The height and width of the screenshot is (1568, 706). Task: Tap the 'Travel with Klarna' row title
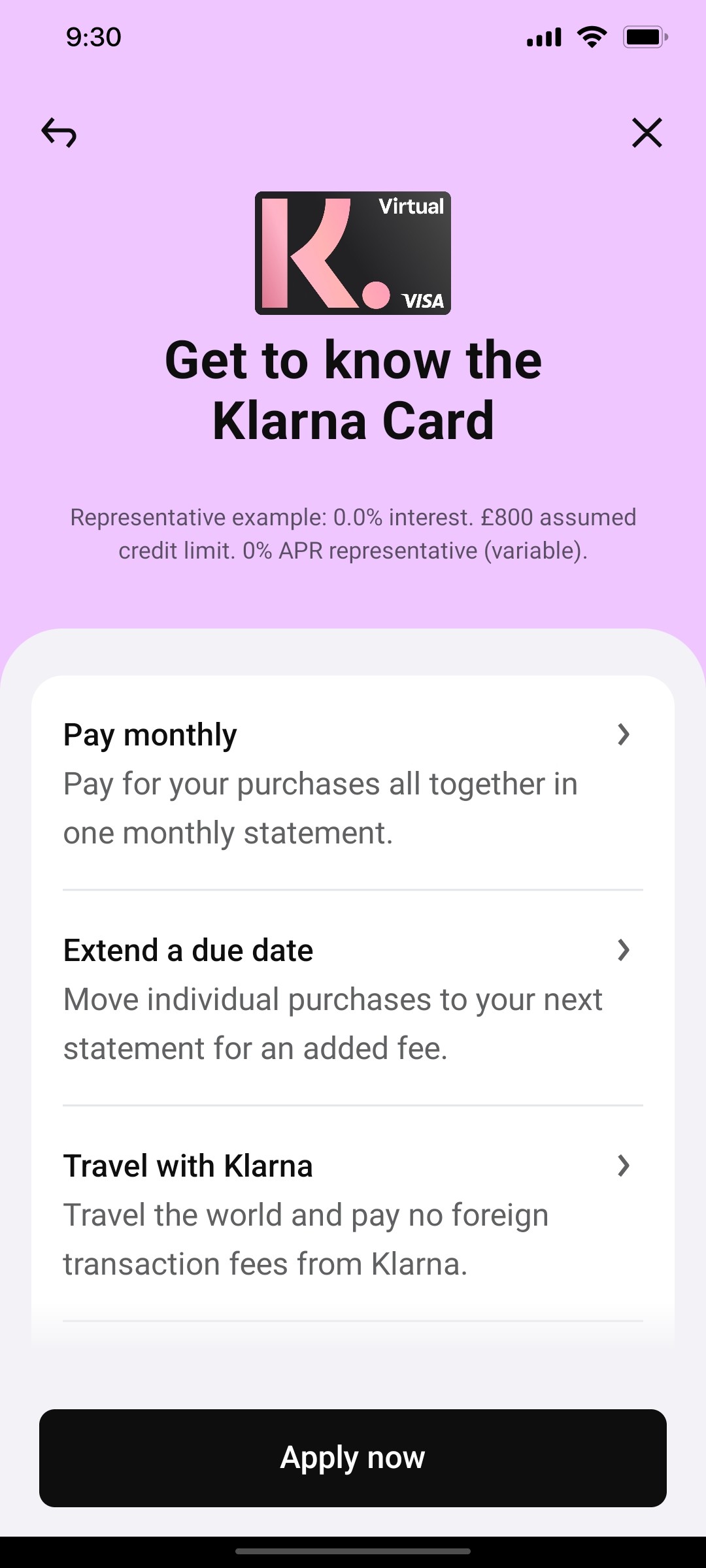(x=188, y=1167)
